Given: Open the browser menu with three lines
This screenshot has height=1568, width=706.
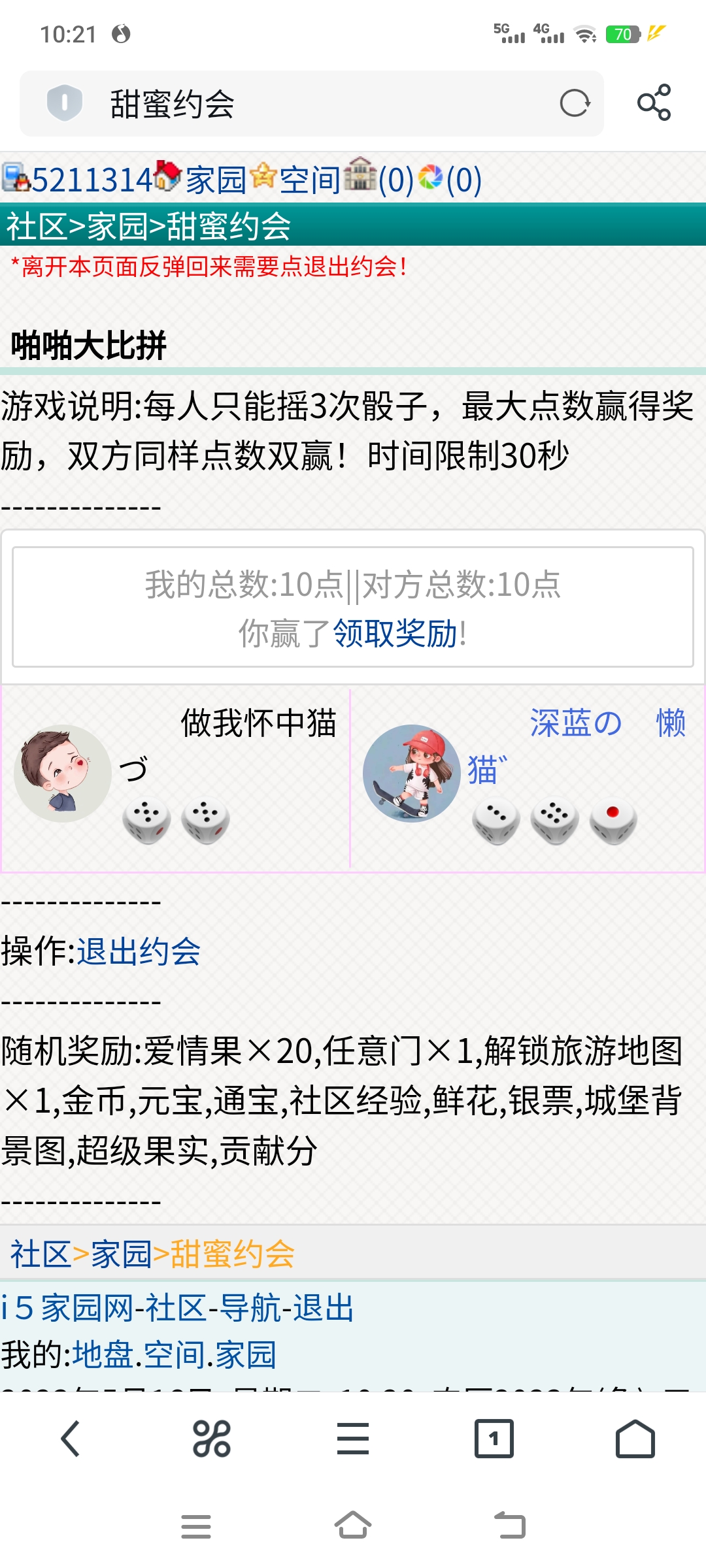Looking at the screenshot, I should point(353,1439).
